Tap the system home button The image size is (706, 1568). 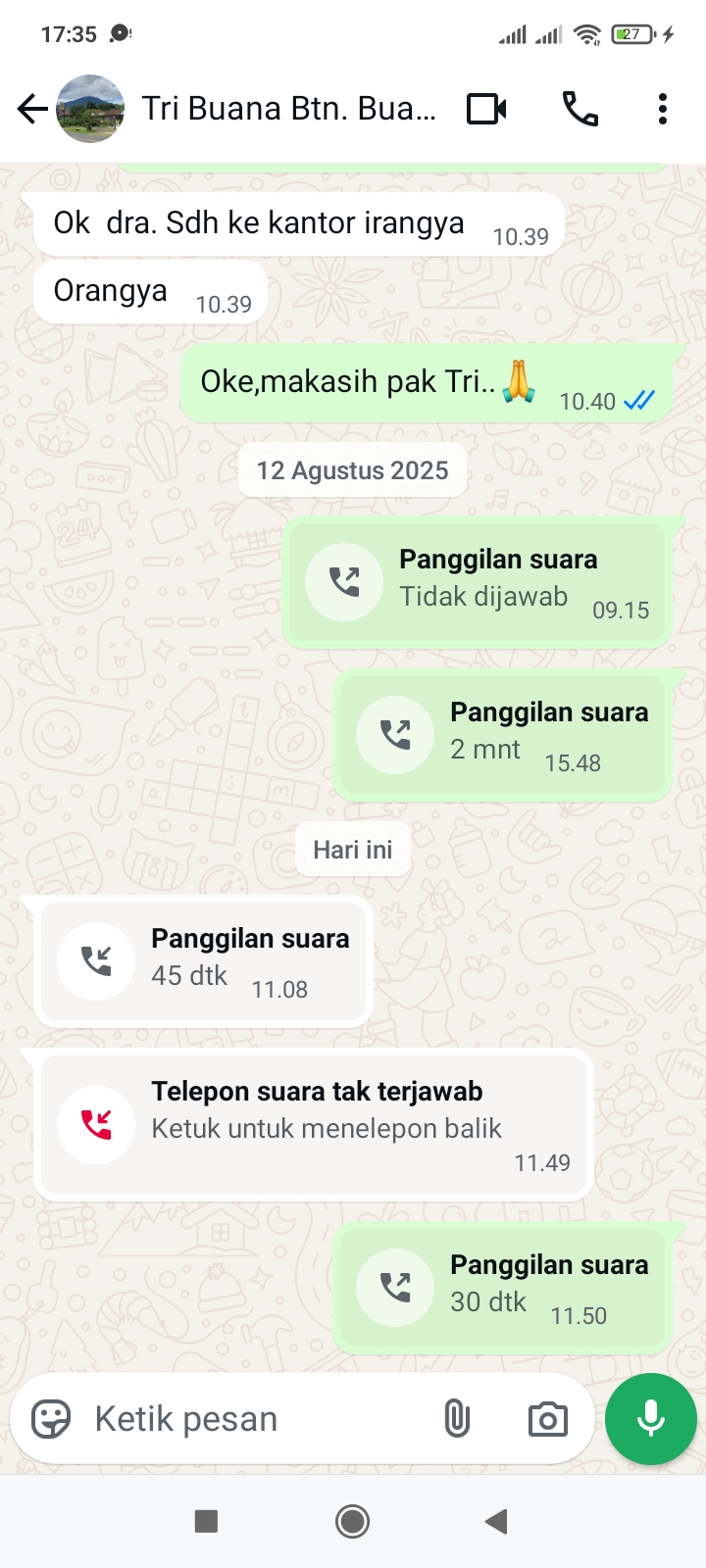[x=352, y=1522]
